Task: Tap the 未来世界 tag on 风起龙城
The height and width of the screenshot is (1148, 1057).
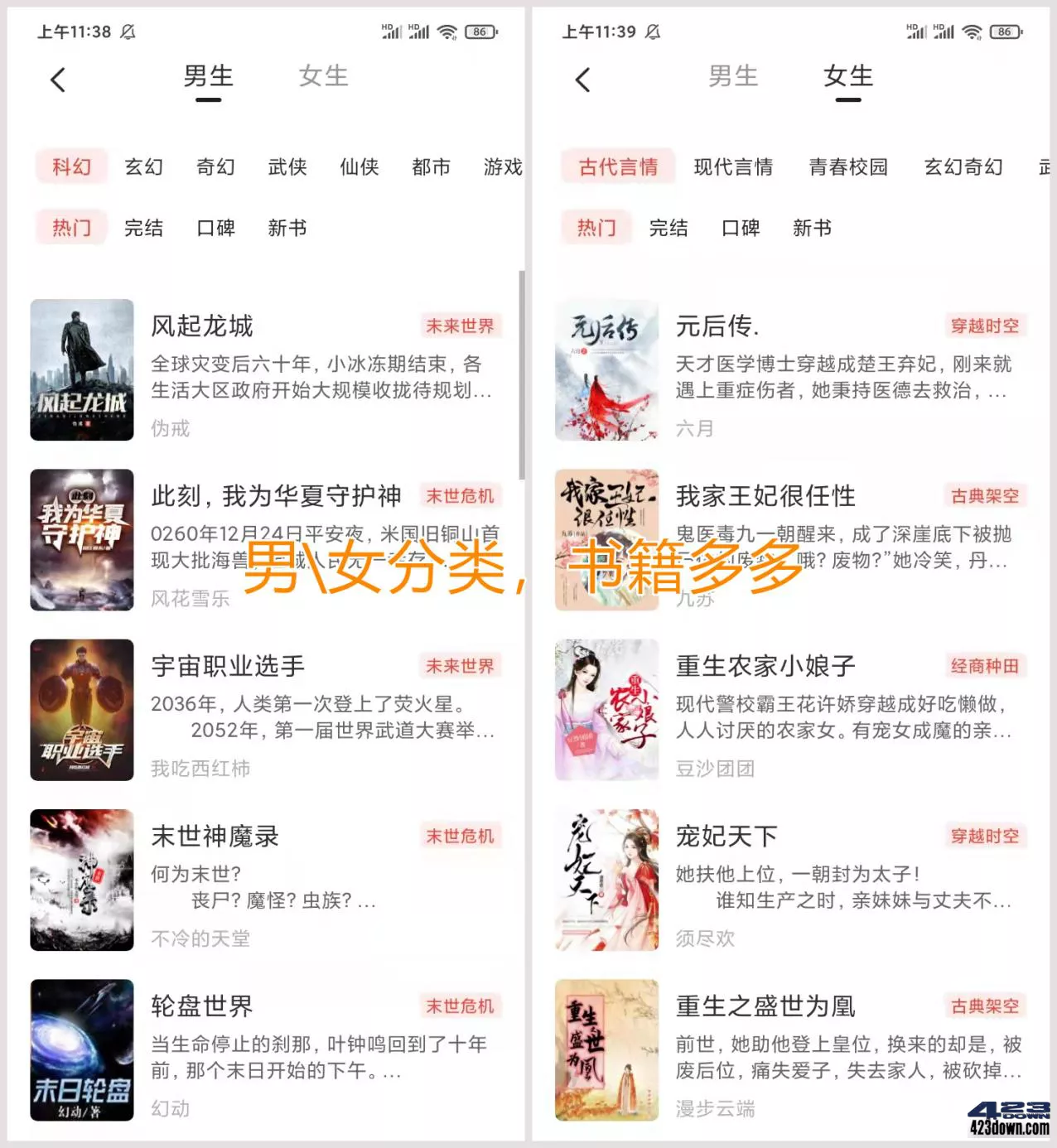Action: (461, 326)
